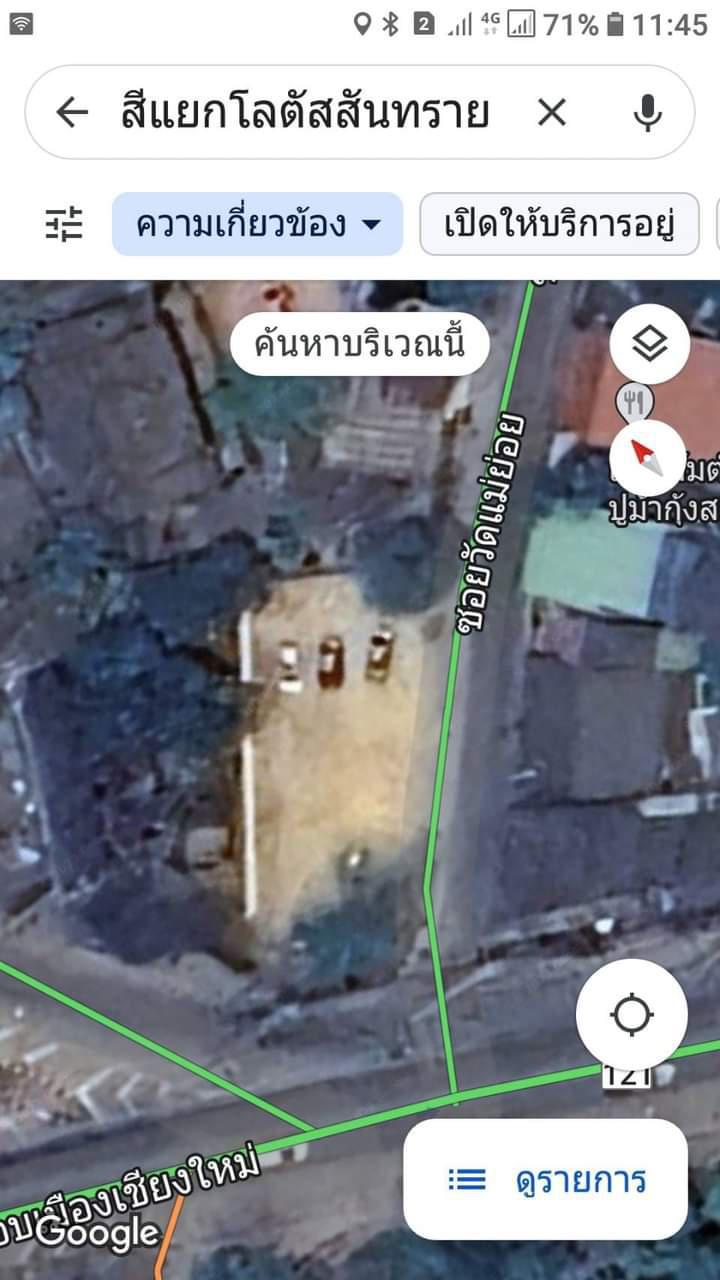Start voice search with the microphone
Image resolution: width=720 pixels, height=1280 pixels.
tap(648, 113)
